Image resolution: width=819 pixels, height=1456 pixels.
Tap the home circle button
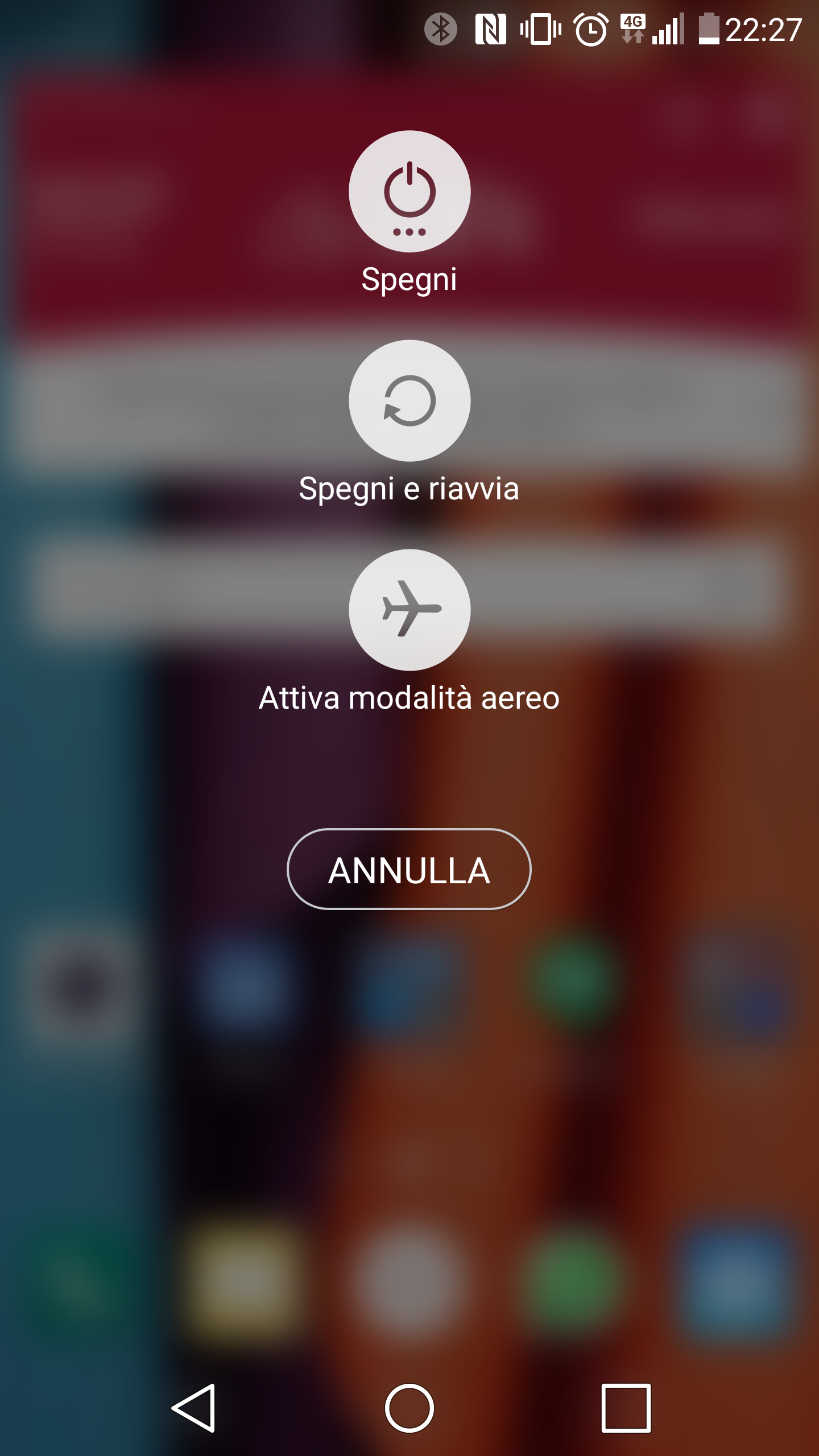tap(409, 1408)
